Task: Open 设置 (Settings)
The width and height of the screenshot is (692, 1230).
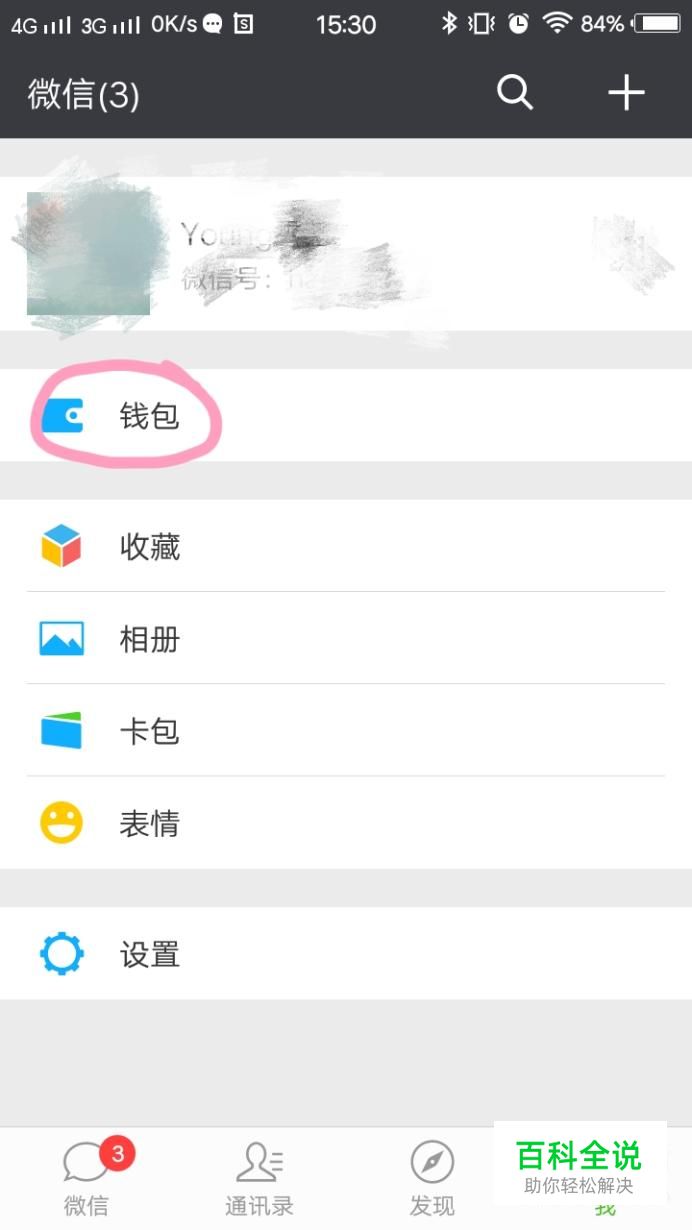Action: tap(150, 954)
